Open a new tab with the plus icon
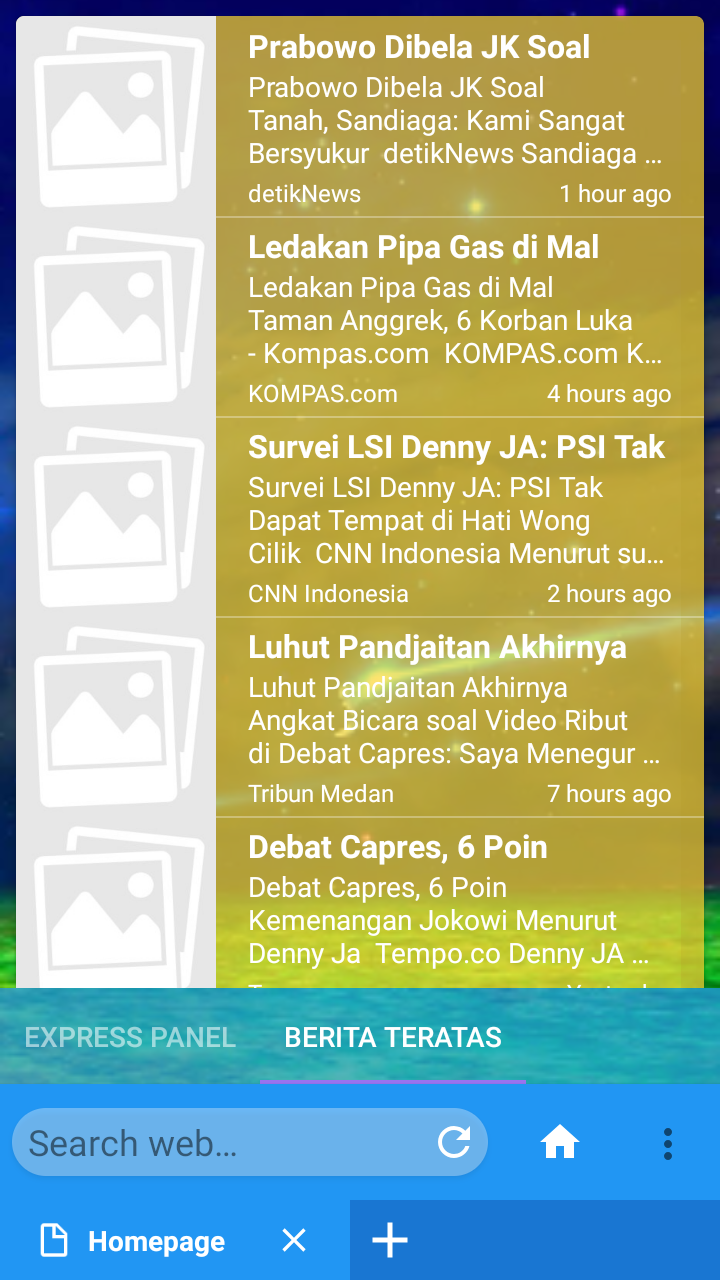The width and height of the screenshot is (720, 1280). point(389,1241)
